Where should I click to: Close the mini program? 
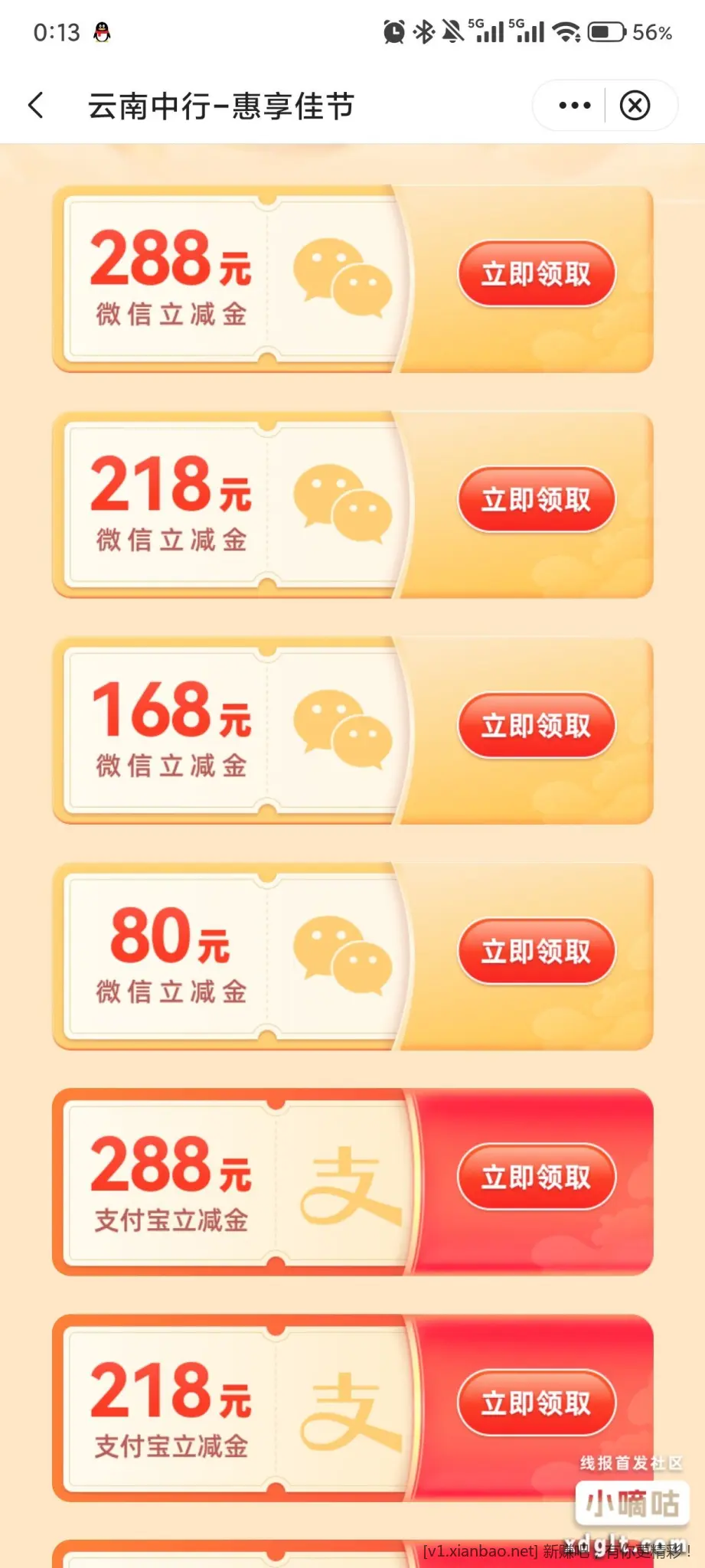click(635, 105)
